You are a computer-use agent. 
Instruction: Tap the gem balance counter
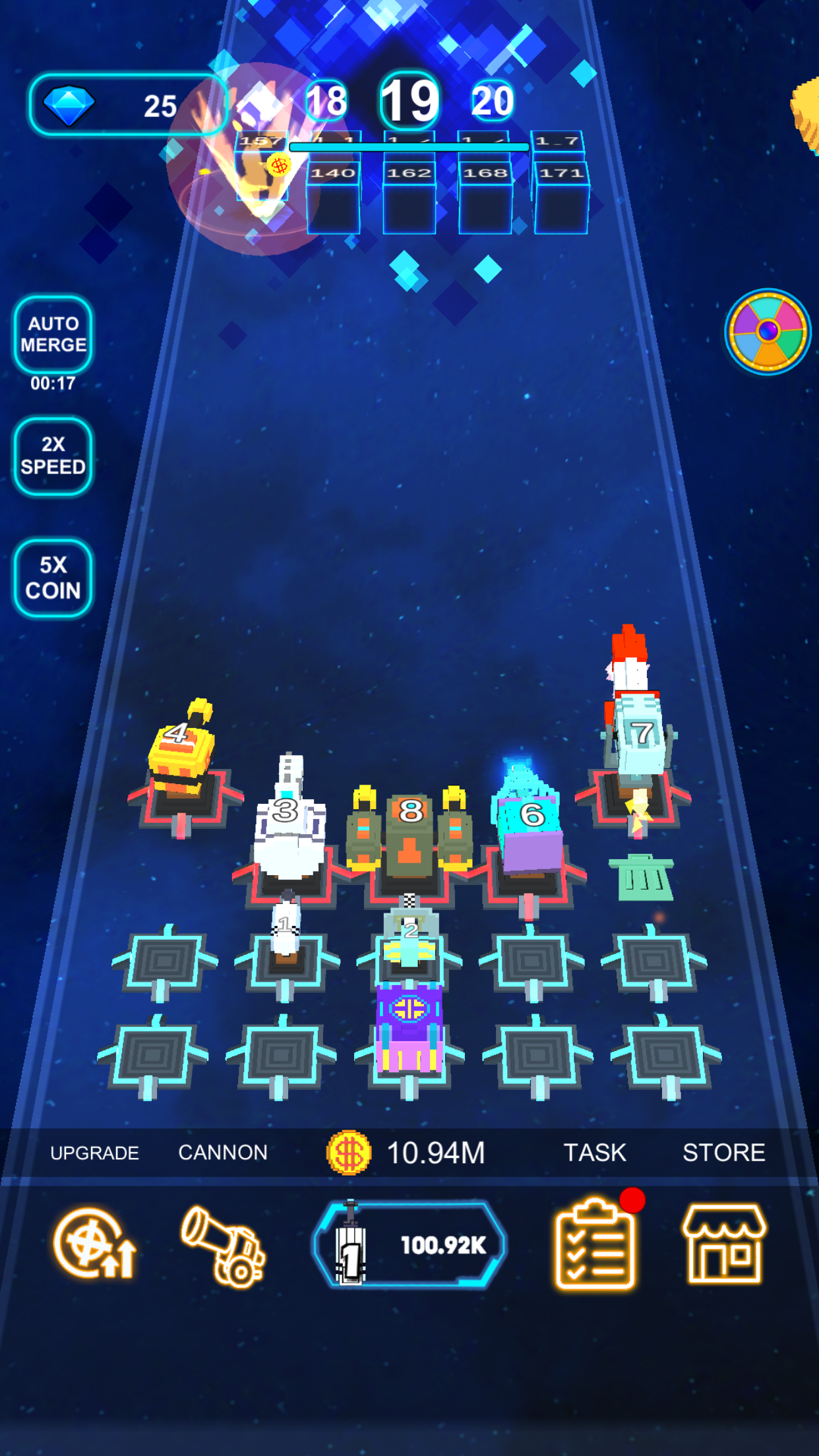[x=127, y=106]
